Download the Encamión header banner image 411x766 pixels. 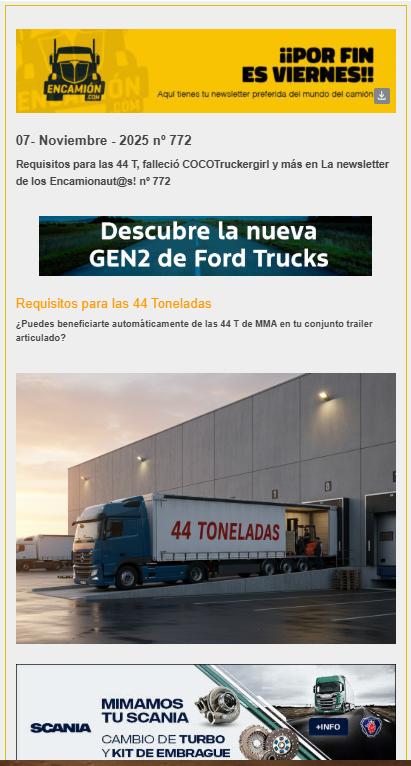382,96
